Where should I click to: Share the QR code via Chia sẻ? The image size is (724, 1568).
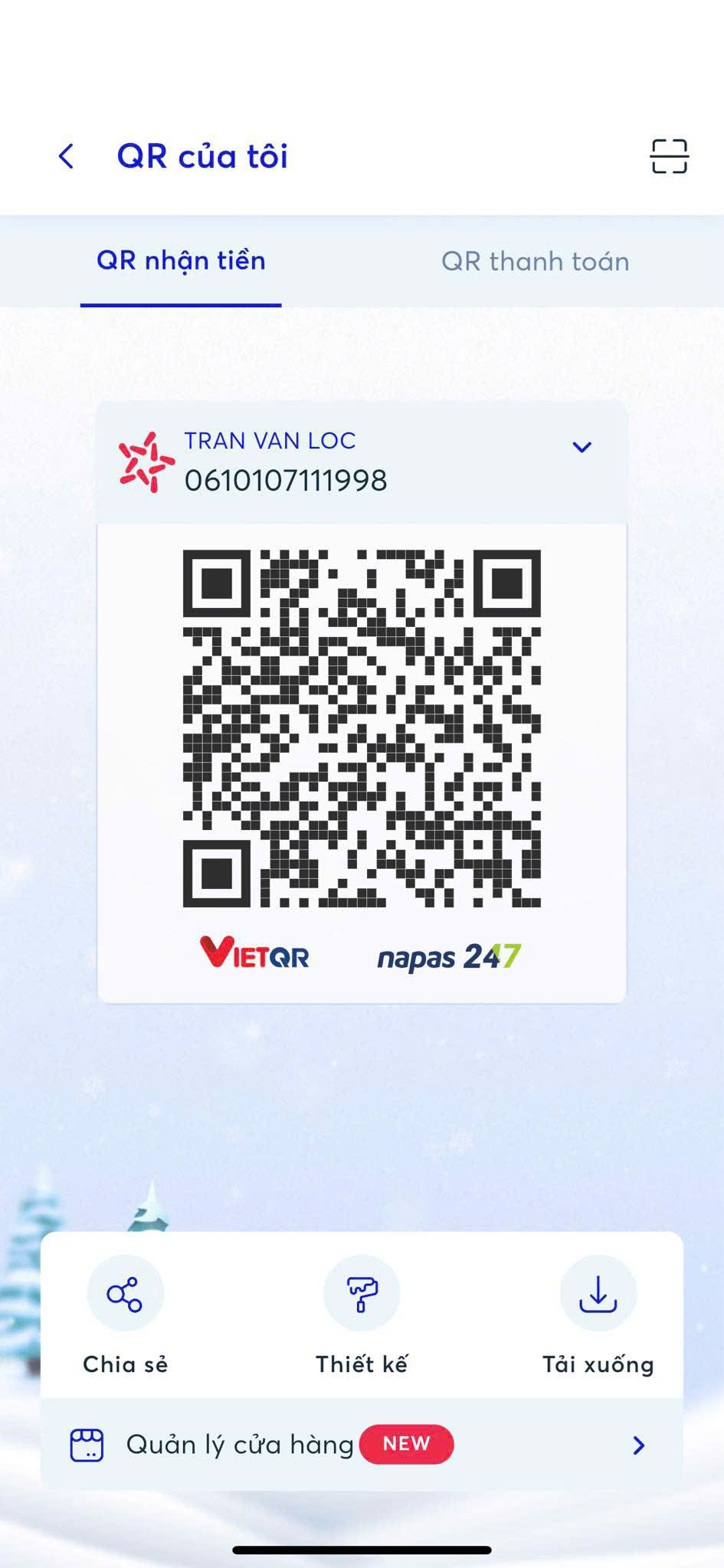click(x=125, y=1315)
